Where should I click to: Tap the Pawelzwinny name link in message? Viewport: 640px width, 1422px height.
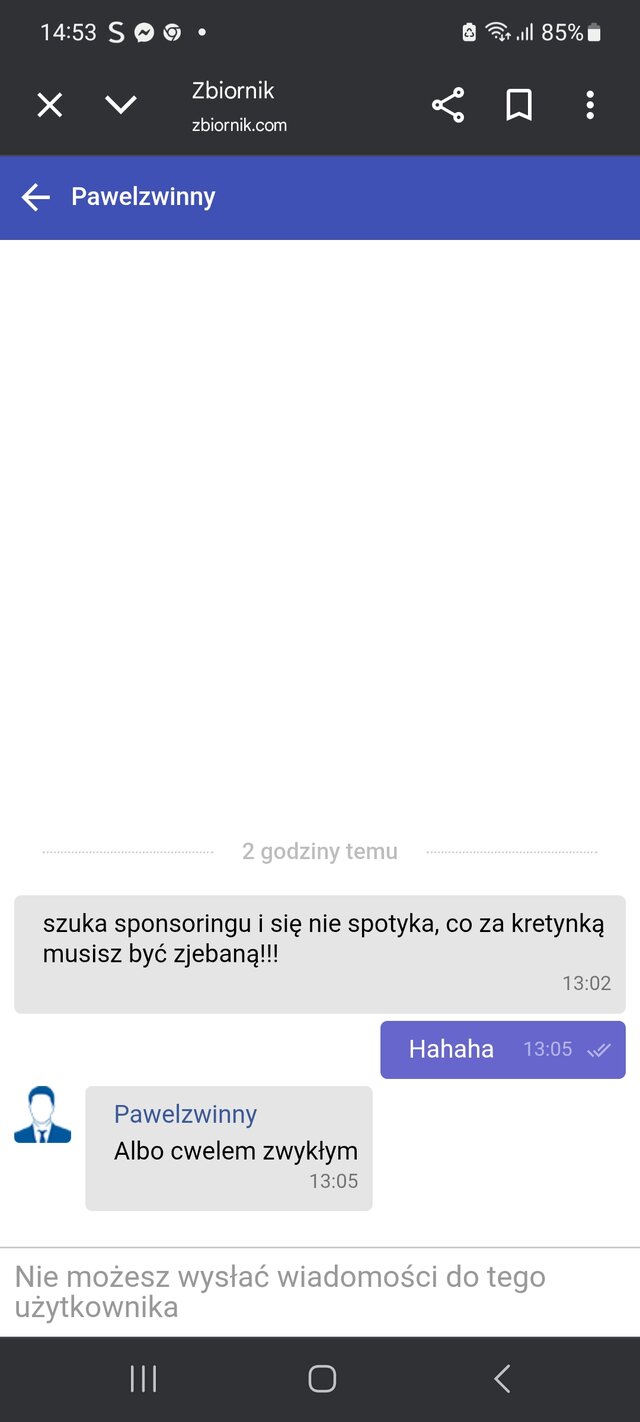[x=185, y=1114]
